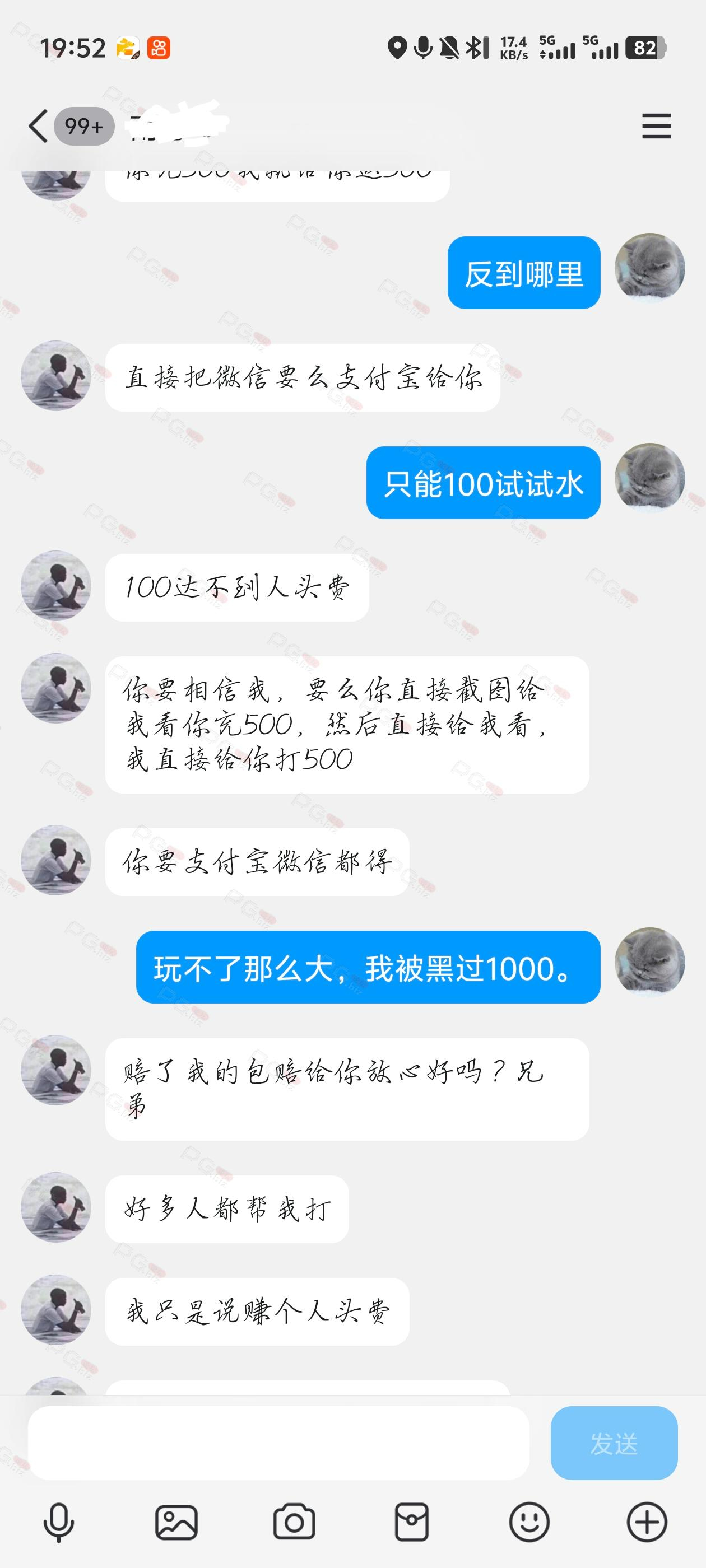Tap the message input field

coord(278,1443)
